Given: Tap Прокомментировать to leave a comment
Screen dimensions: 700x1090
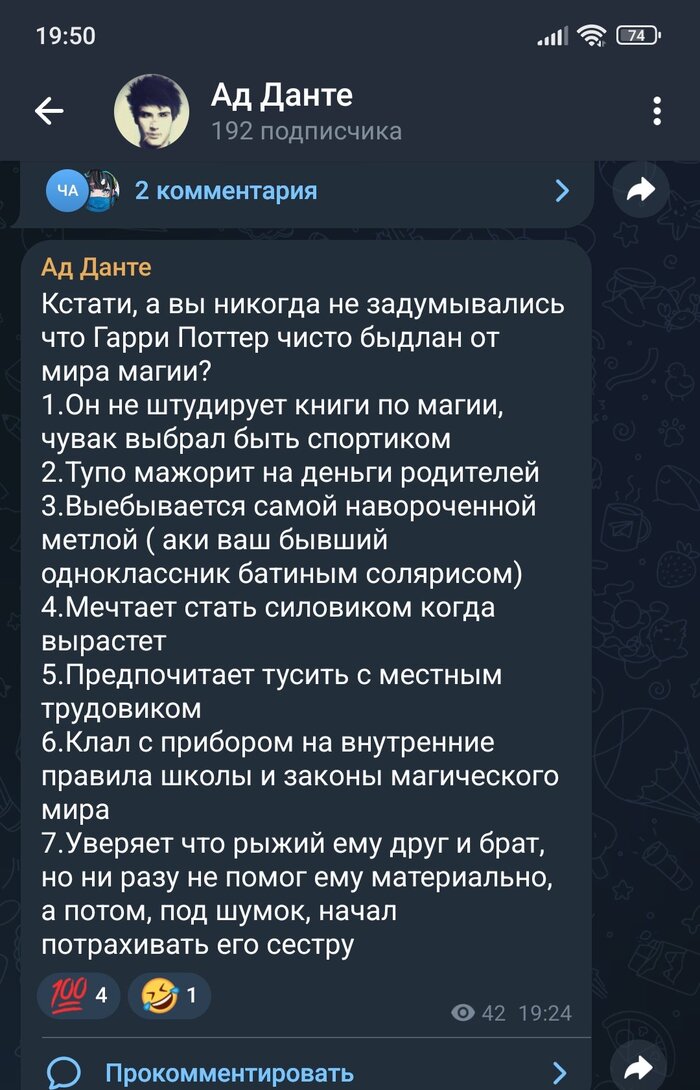Looking at the screenshot, I should click(230, 1072).
